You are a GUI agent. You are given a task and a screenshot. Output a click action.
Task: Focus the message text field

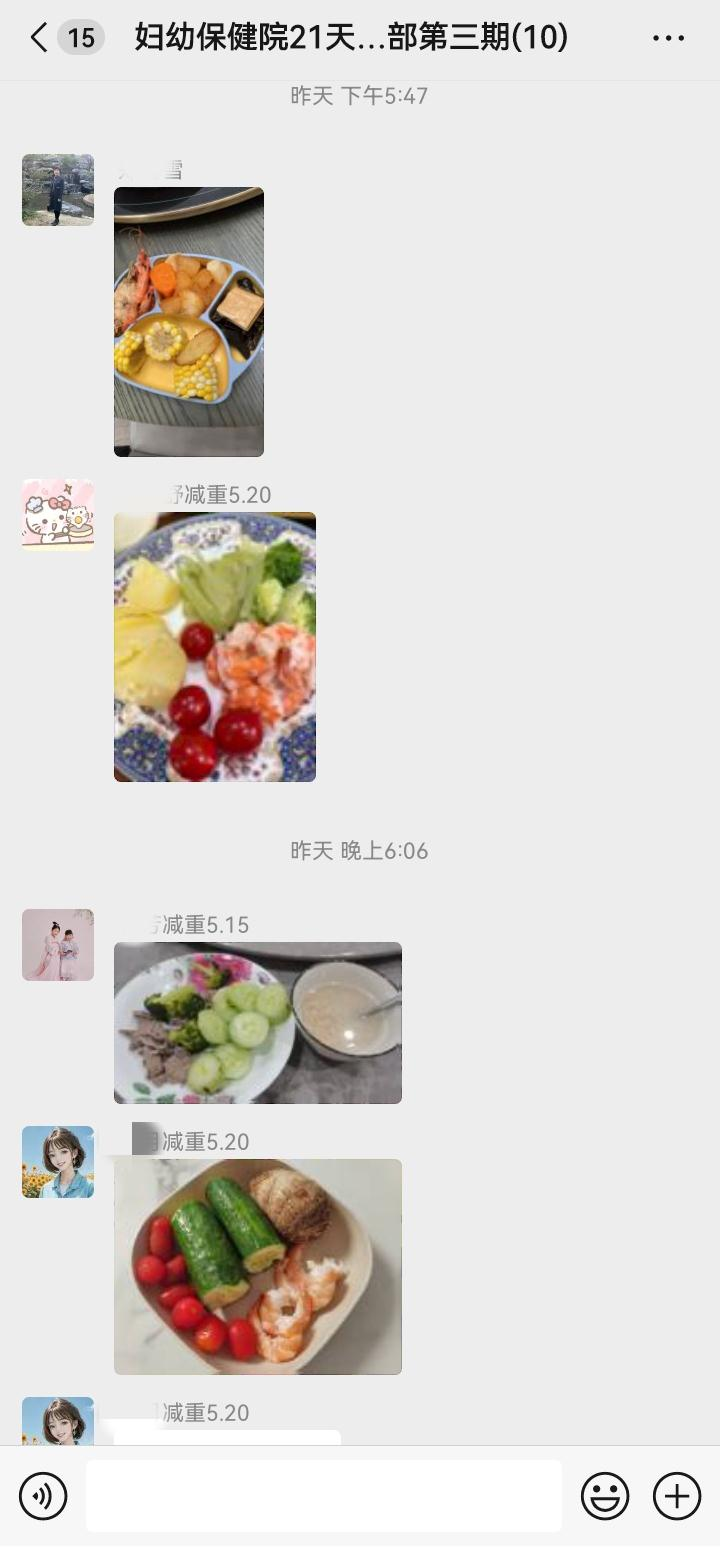[x=323, y=1496]
